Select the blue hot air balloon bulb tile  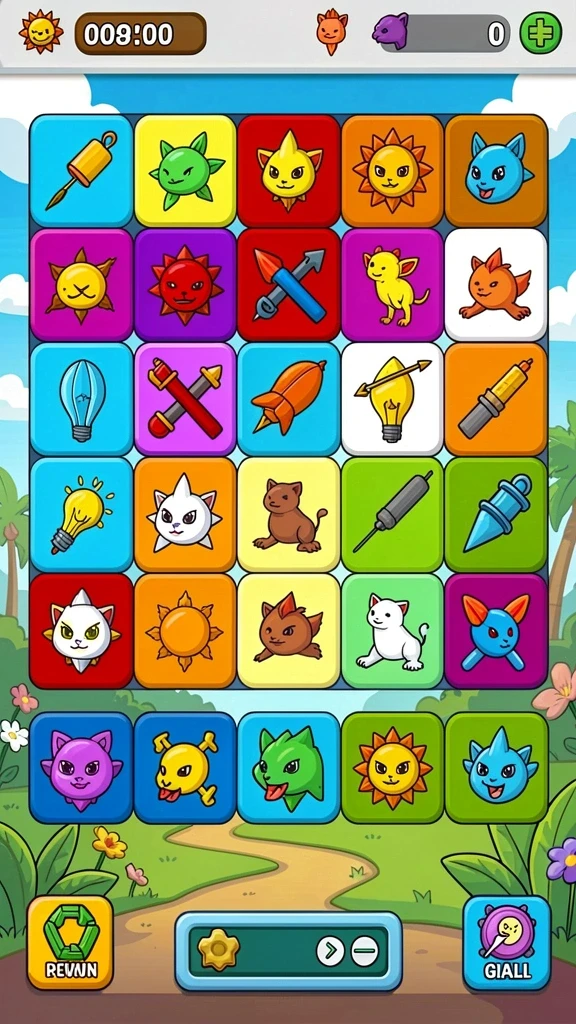coord(82,398)
